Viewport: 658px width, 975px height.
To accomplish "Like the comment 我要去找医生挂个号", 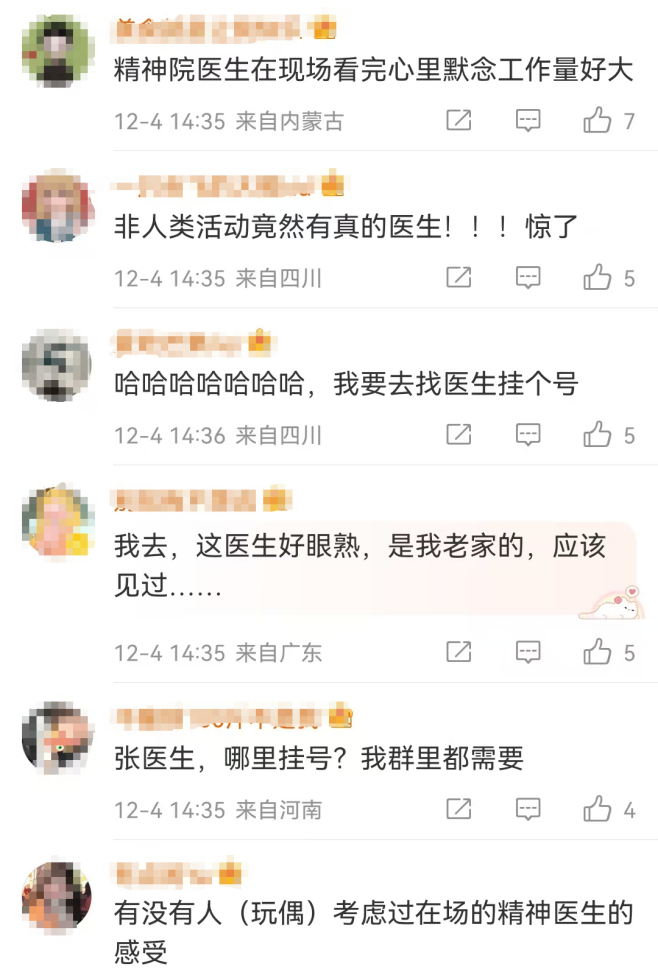I will click(598, 434).
